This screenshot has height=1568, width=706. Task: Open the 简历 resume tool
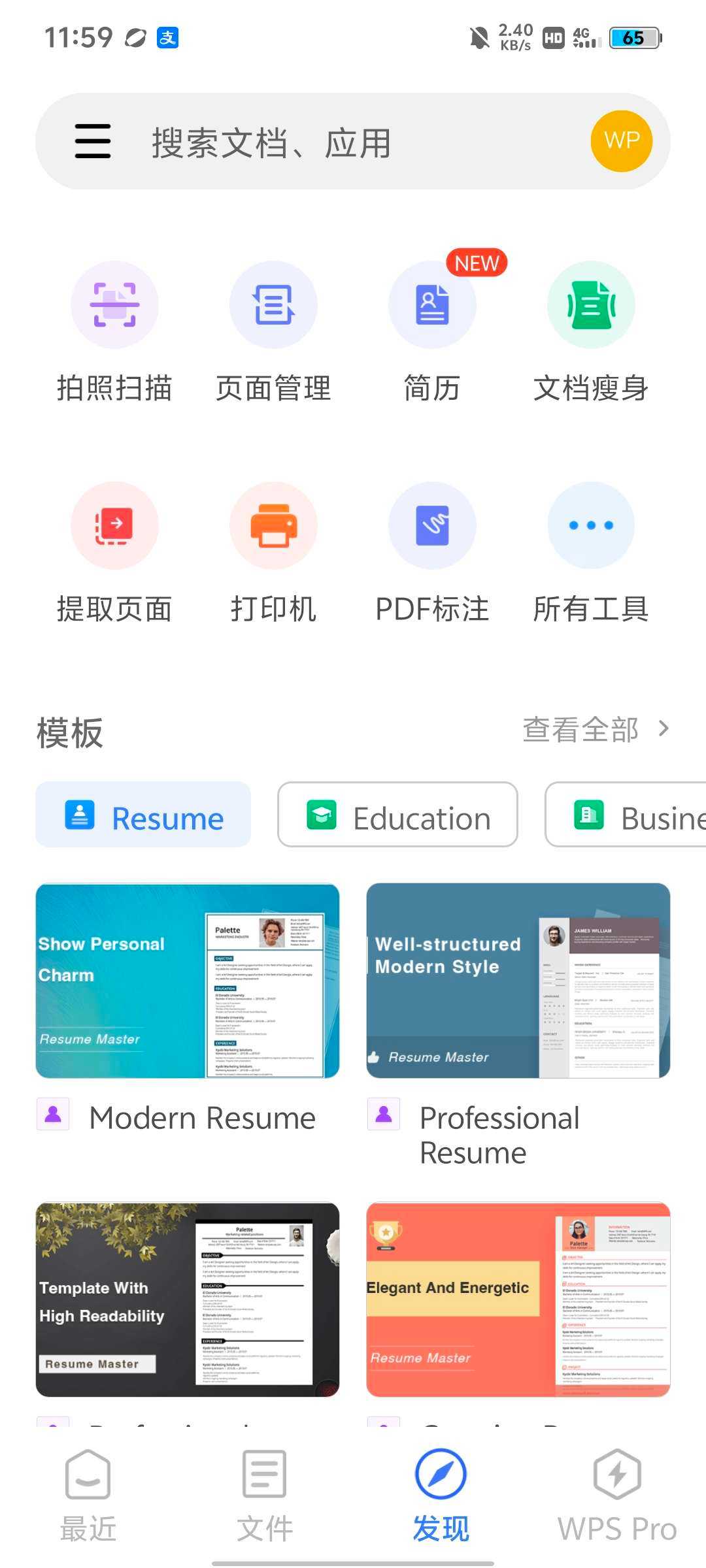[x=432, y=306]
